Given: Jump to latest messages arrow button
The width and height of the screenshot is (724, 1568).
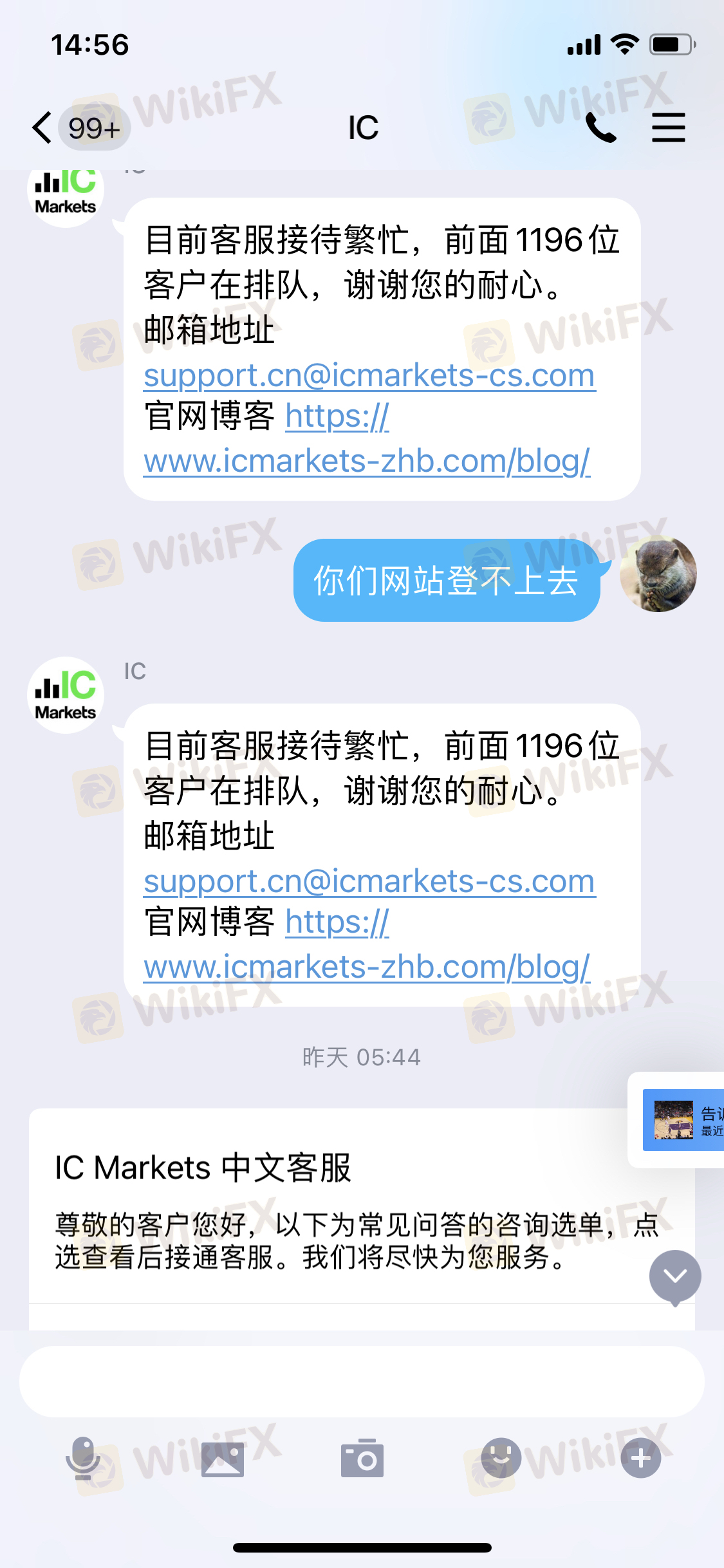Looking at the screenshot, I should (674, 1276).
